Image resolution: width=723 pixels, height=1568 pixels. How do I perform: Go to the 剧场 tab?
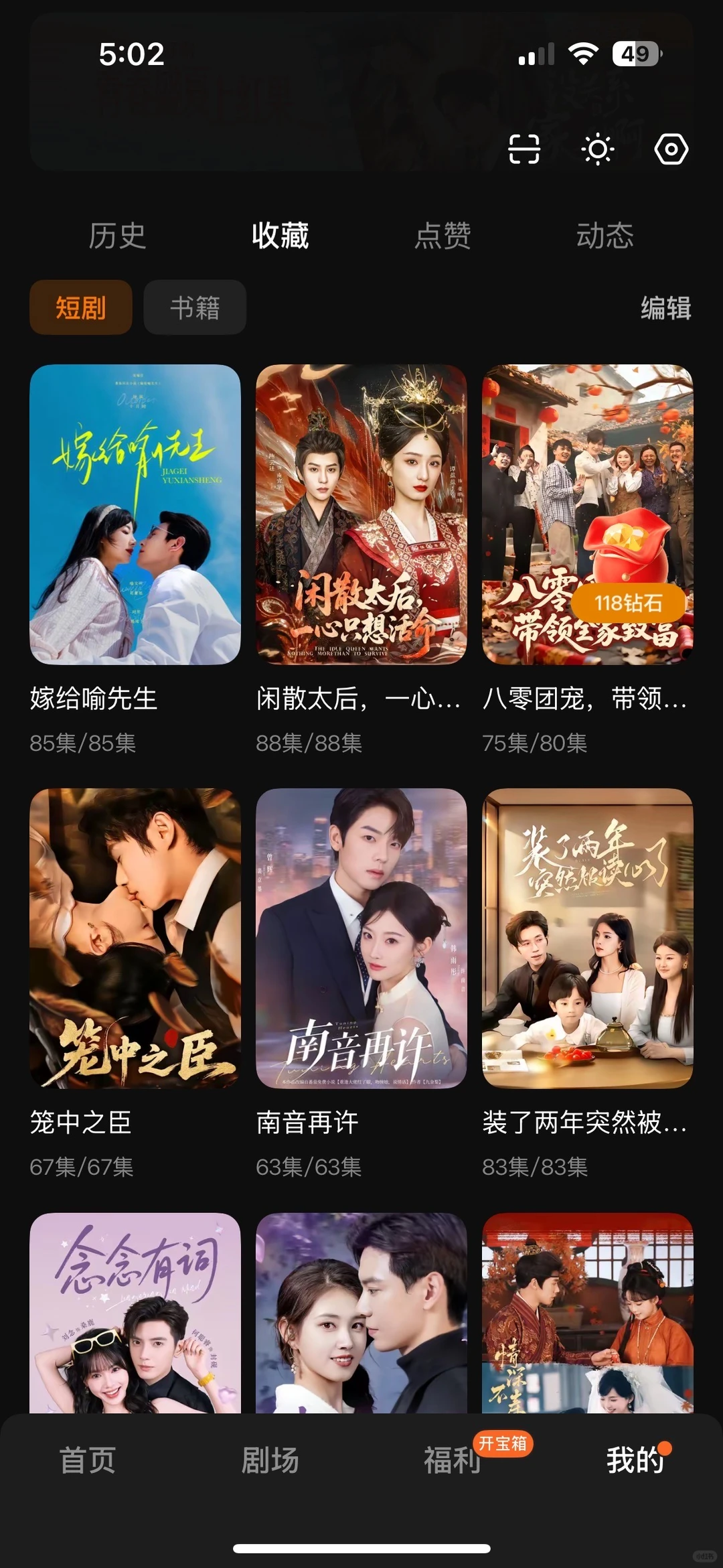point(270,1460)
